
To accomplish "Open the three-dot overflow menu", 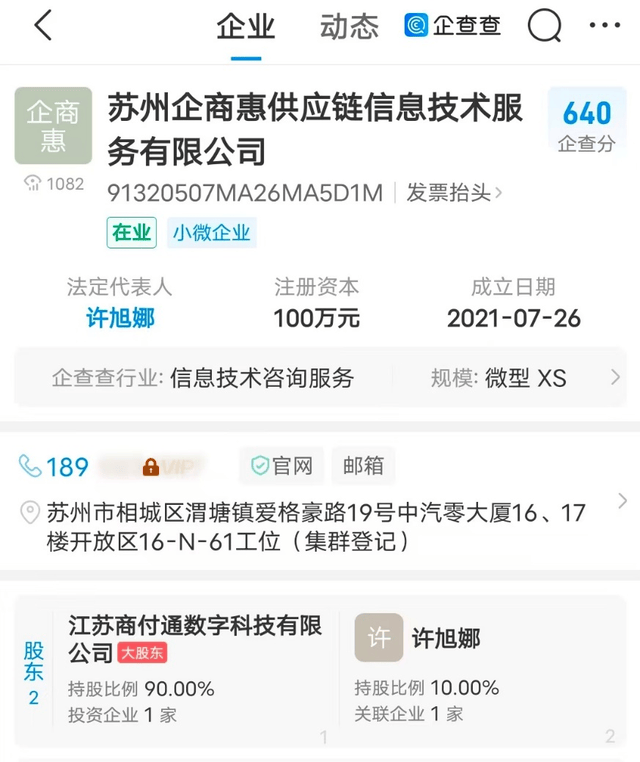I will coord(604,27).
